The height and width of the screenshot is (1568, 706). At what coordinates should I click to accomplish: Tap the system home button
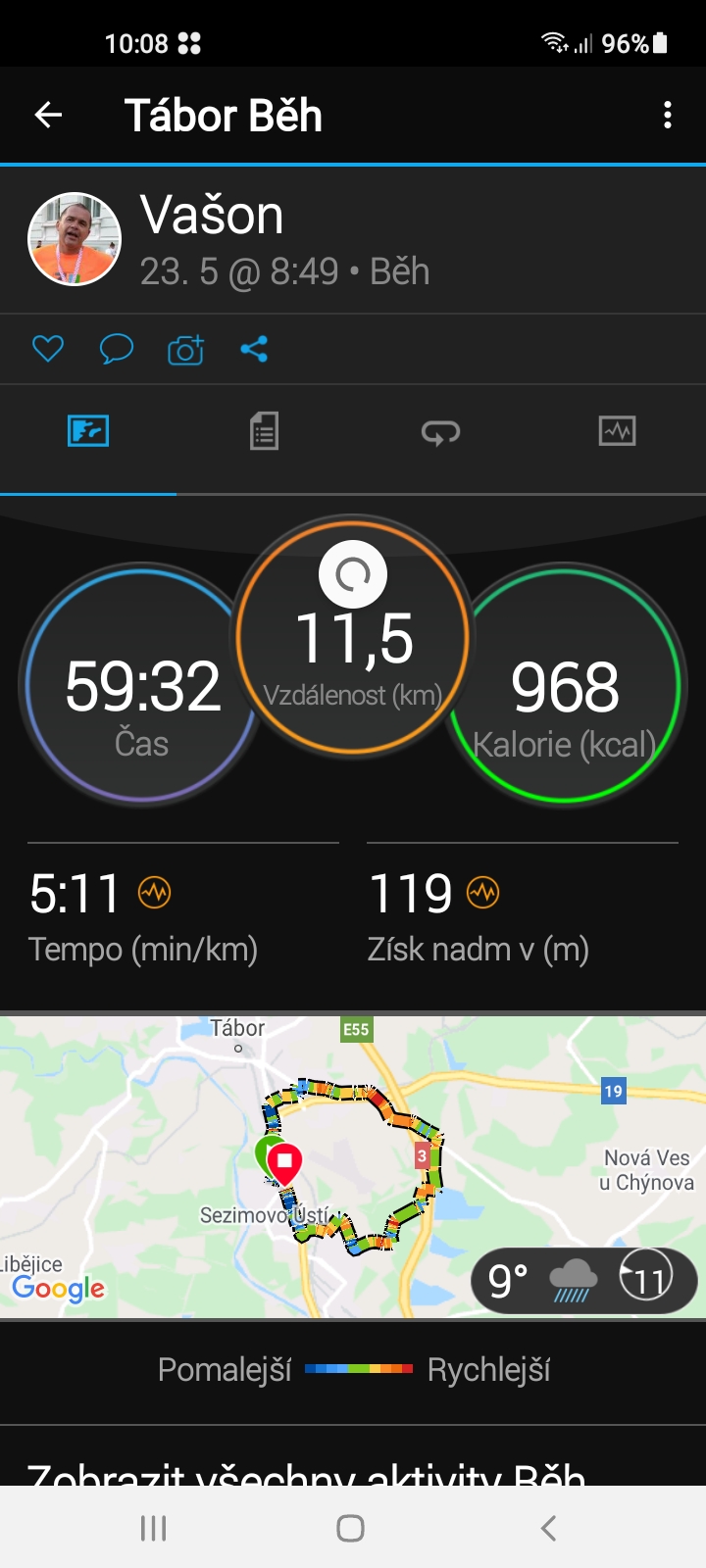tap(351, 1528)
